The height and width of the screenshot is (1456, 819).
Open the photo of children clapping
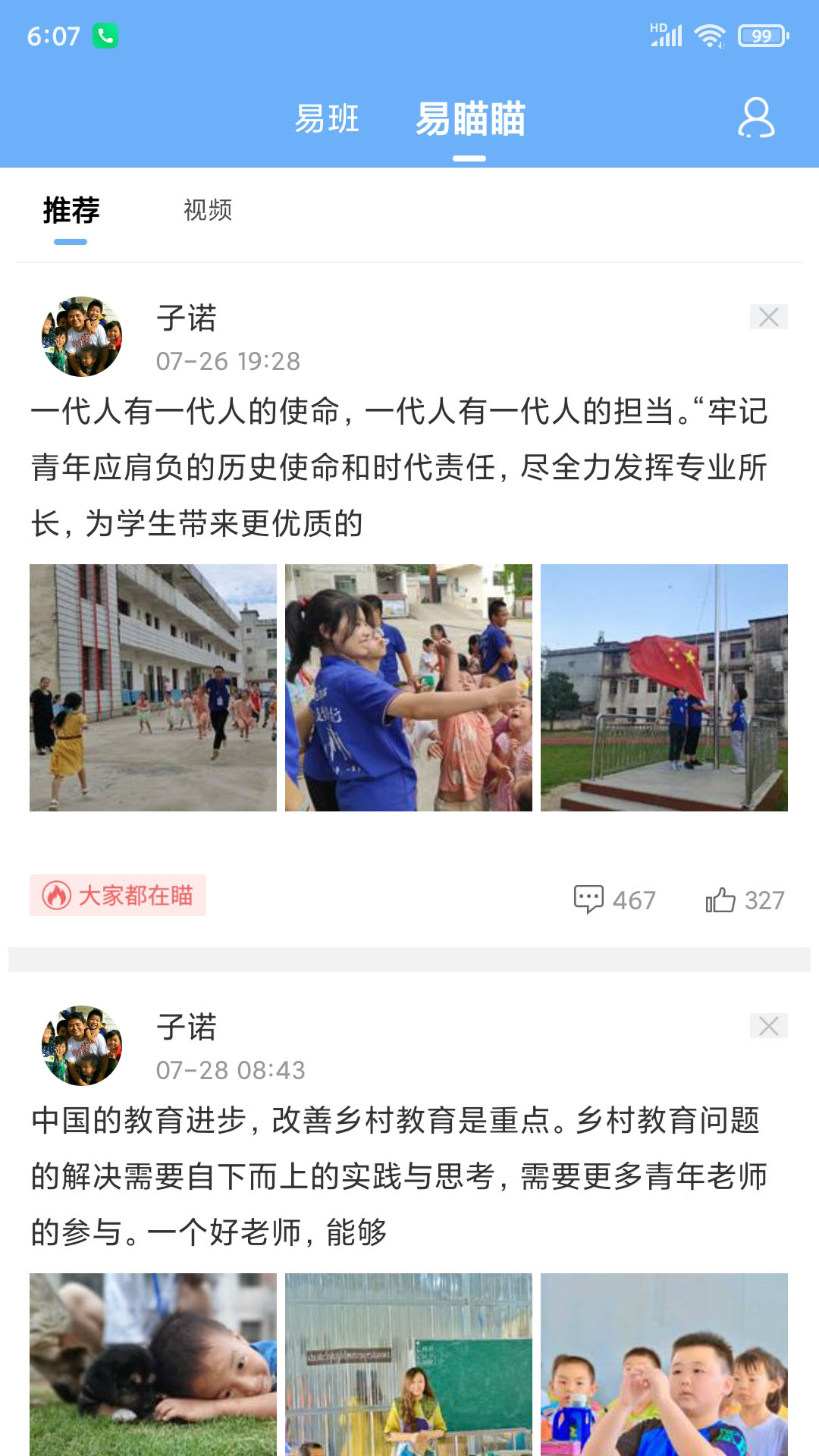[x=664, y=1363]
